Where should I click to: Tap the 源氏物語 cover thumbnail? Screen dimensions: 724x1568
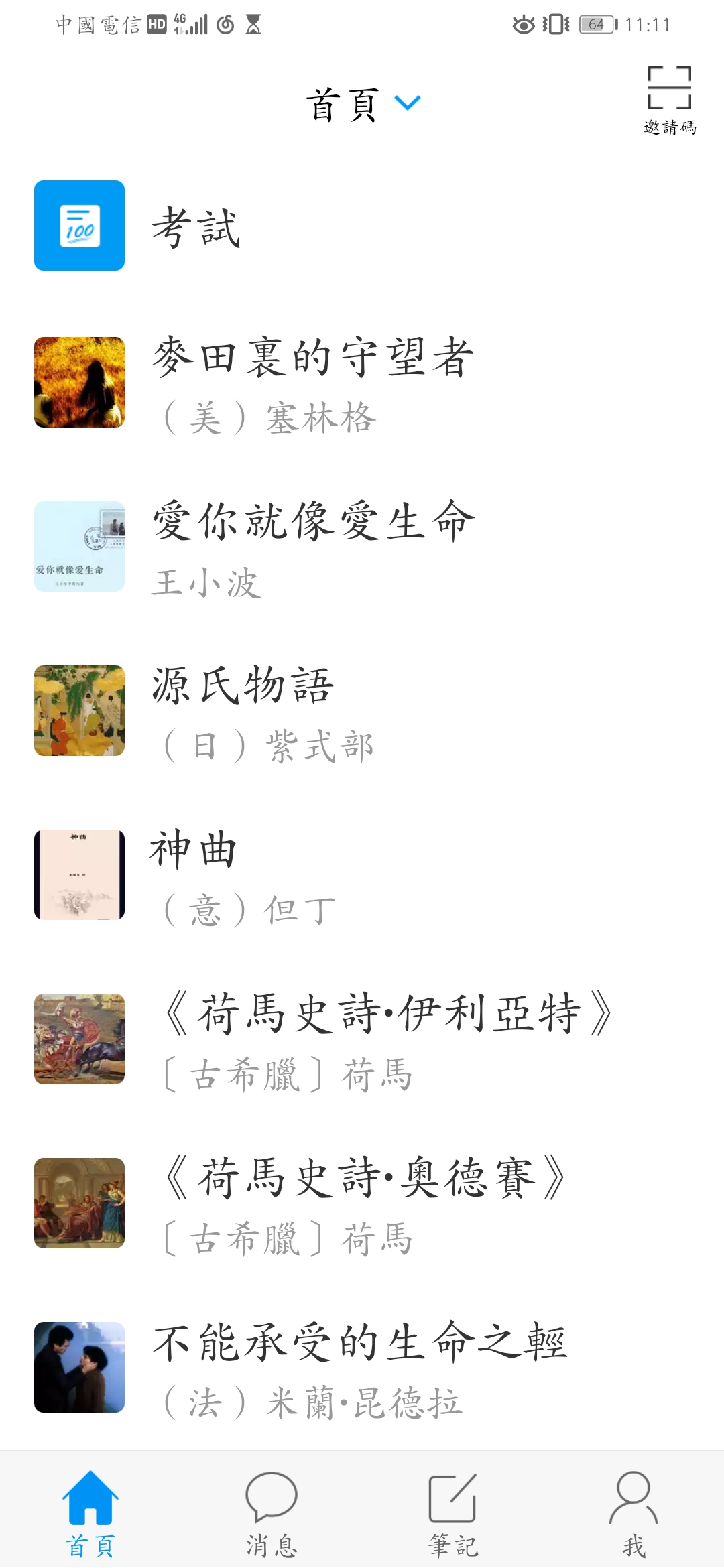[x=78, y=710]
